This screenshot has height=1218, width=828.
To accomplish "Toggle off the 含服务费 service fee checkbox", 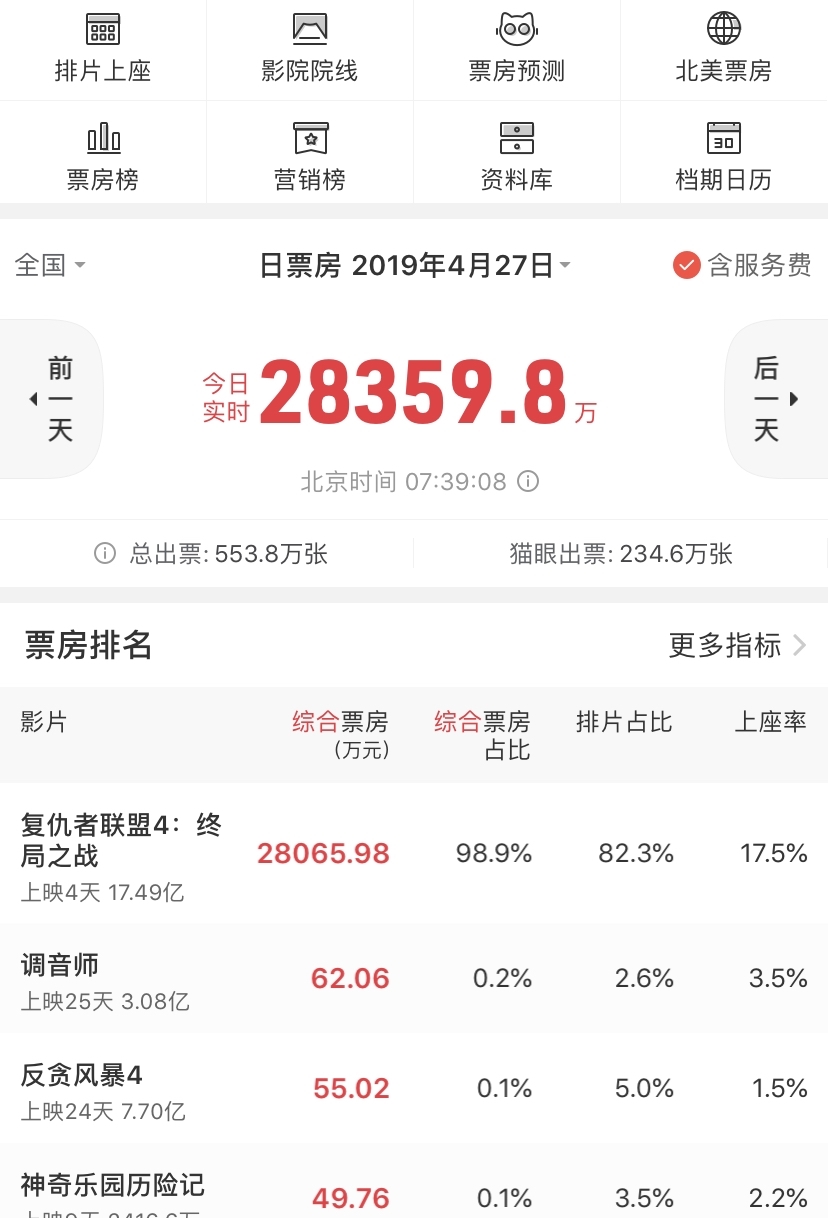I will [x=685, y=265].
